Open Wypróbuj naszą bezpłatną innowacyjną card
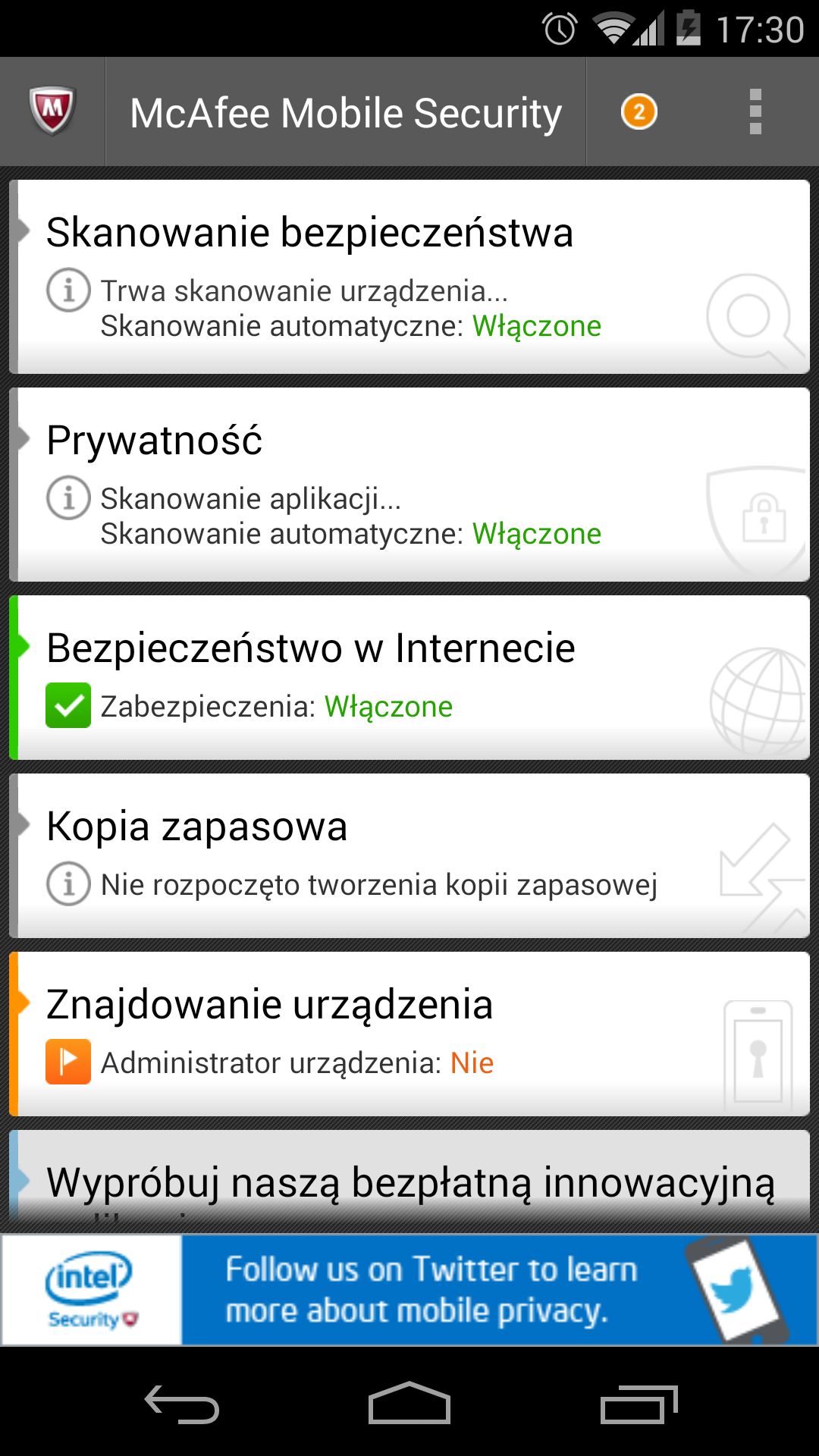This screenshot has width=819, height=1456. (x=409, y=1180)
